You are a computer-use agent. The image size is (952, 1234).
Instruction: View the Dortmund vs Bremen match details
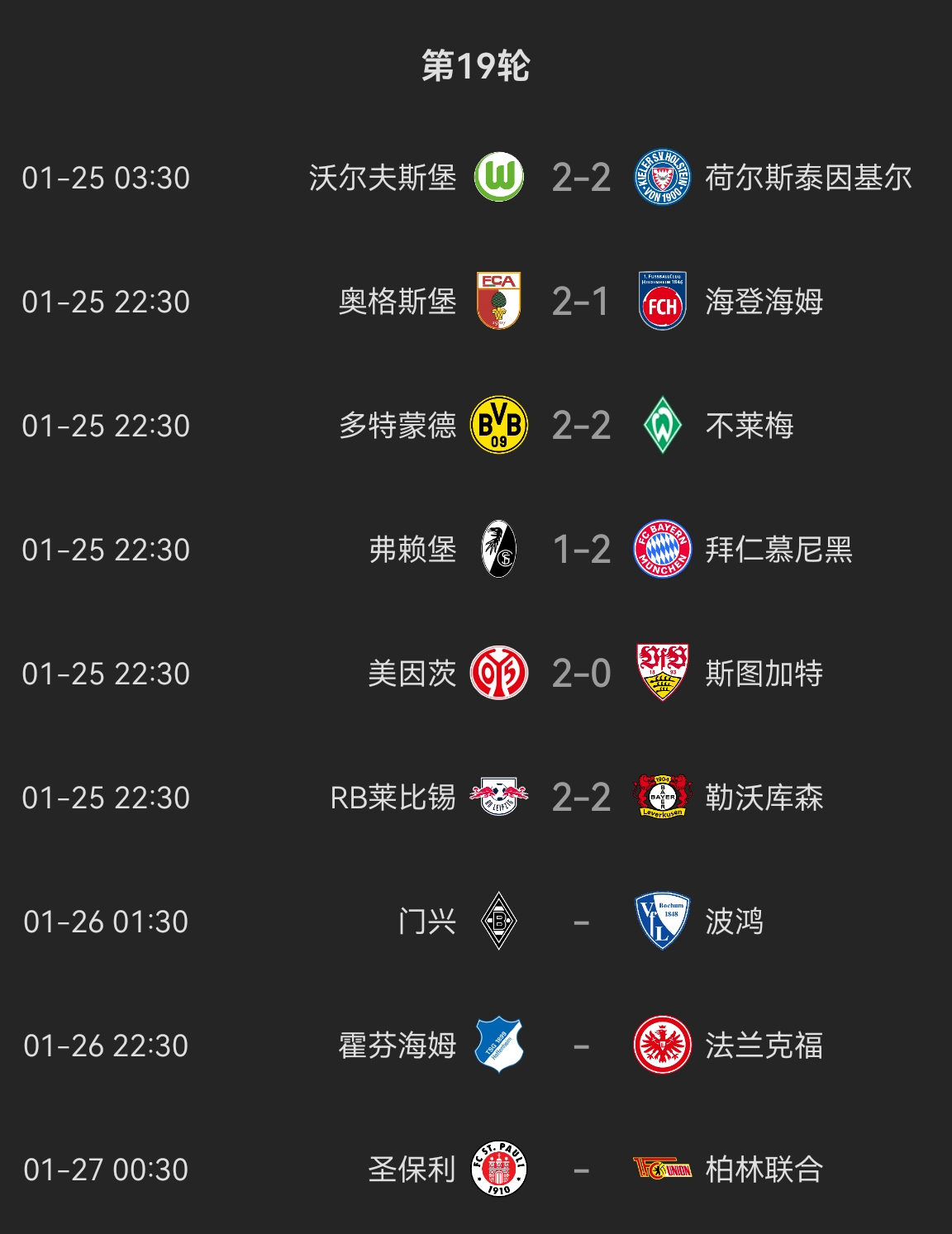(x=581, y=426)
